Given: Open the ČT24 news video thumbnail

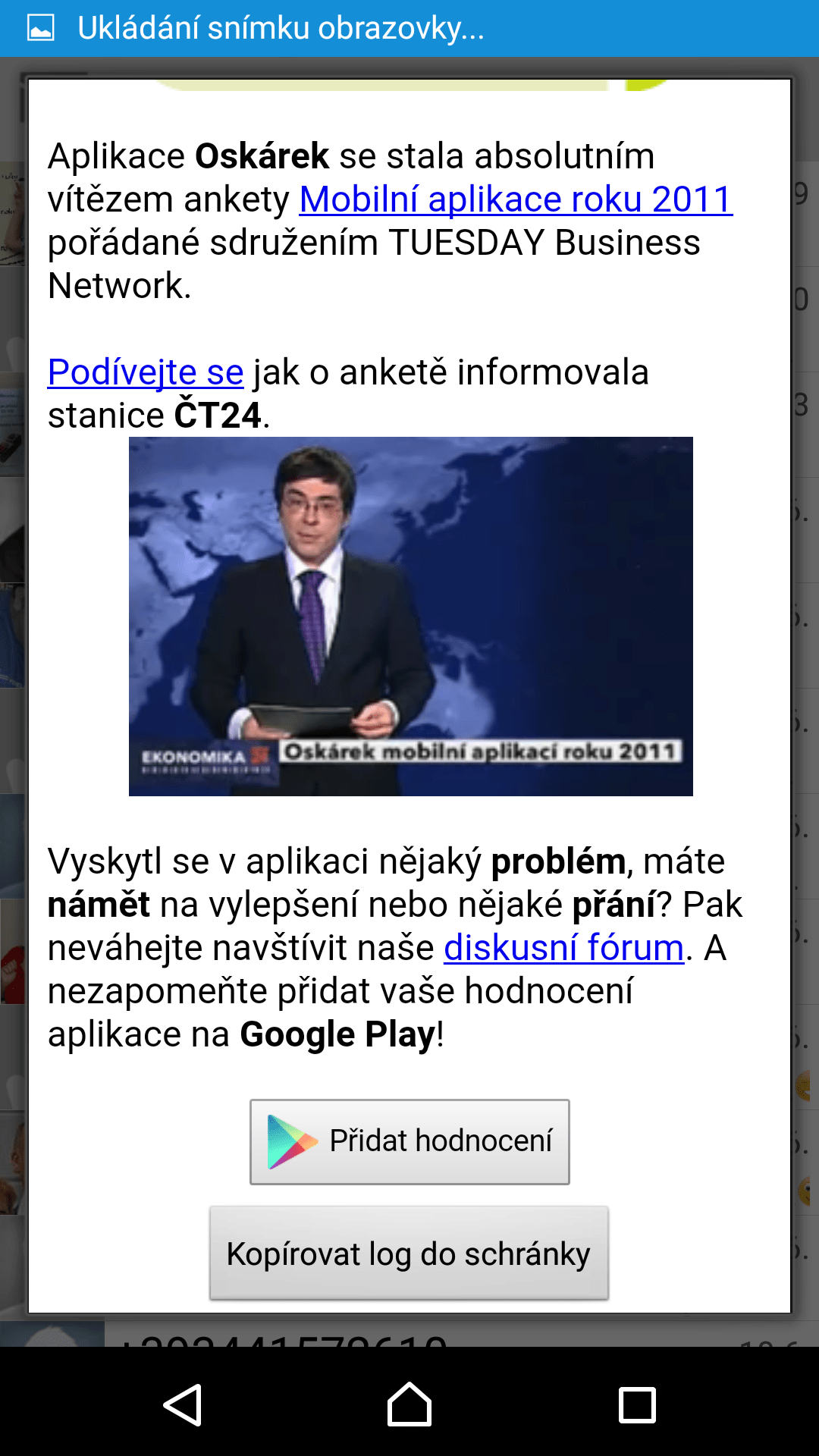Looking at the screenshot, I should (x=411, y=617).
